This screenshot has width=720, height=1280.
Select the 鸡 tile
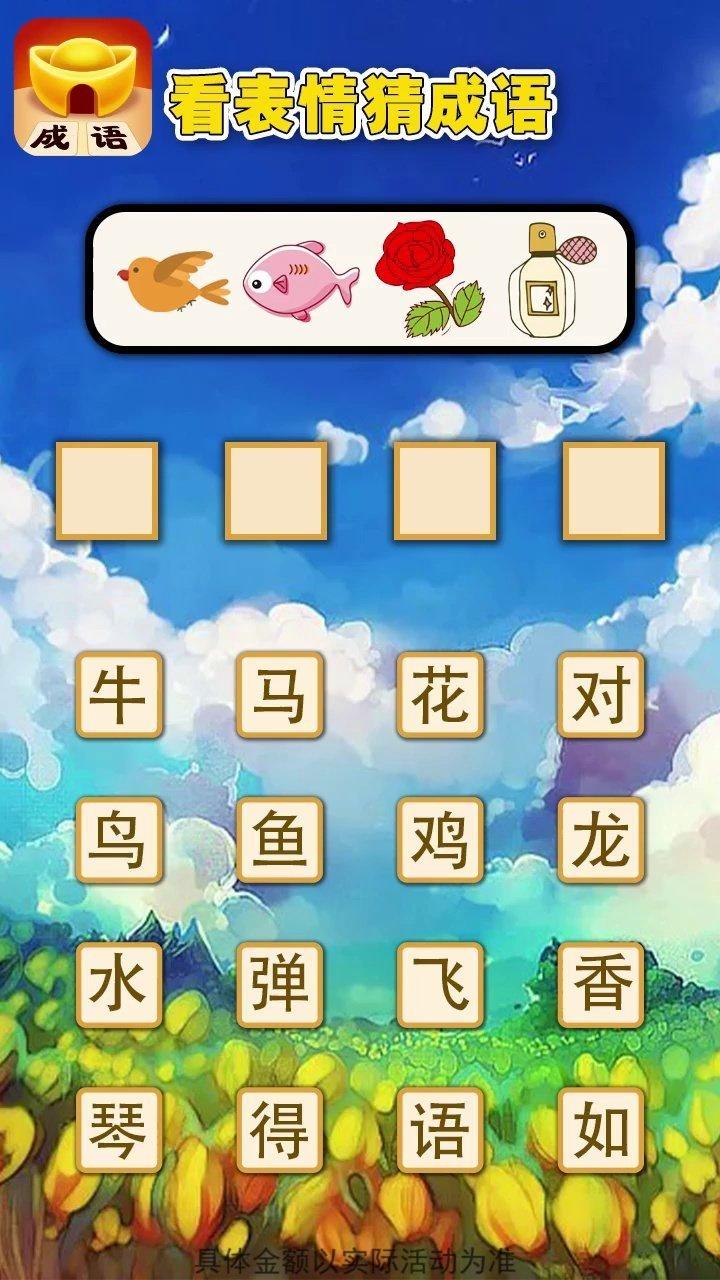tap(440, 840)
